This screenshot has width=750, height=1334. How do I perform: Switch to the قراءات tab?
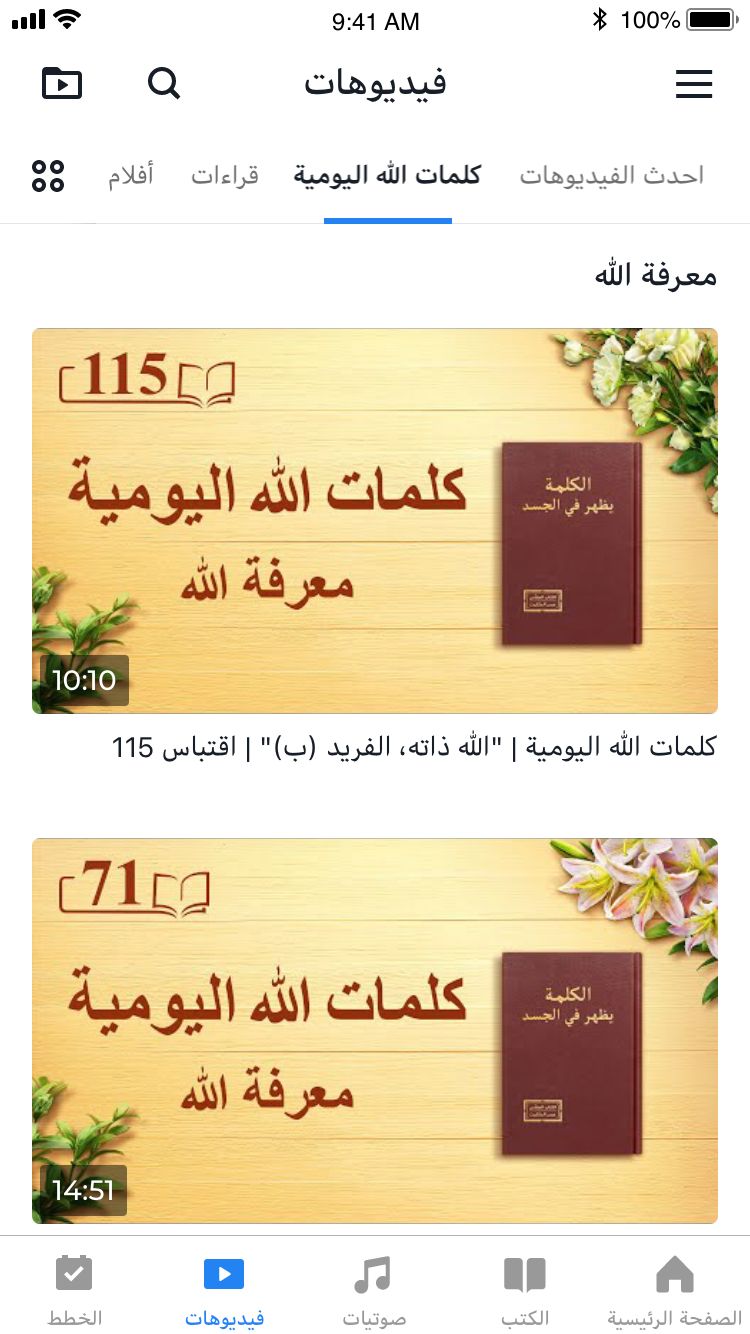tap(225, 176)
